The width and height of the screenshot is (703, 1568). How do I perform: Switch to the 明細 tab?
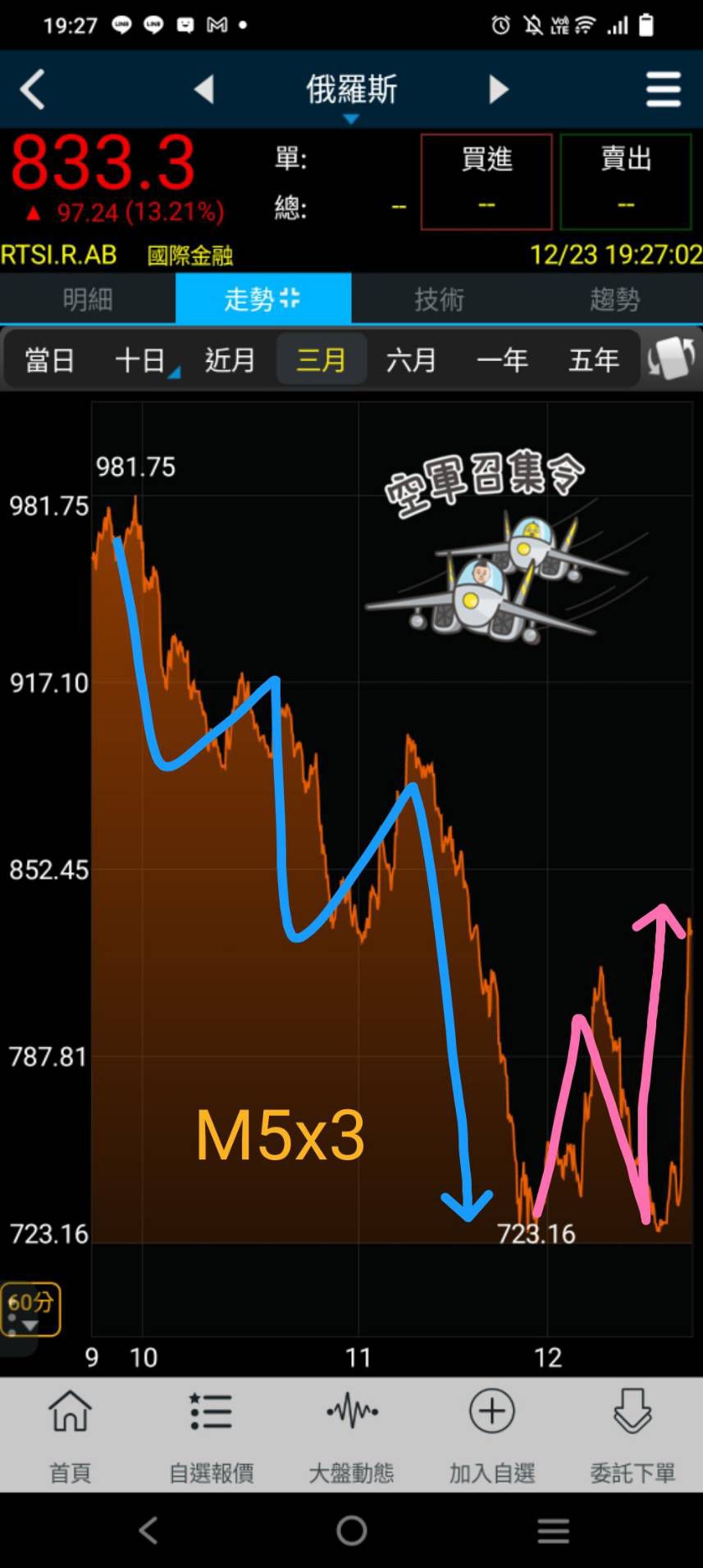pyautogui.click(x=88, y=299)
